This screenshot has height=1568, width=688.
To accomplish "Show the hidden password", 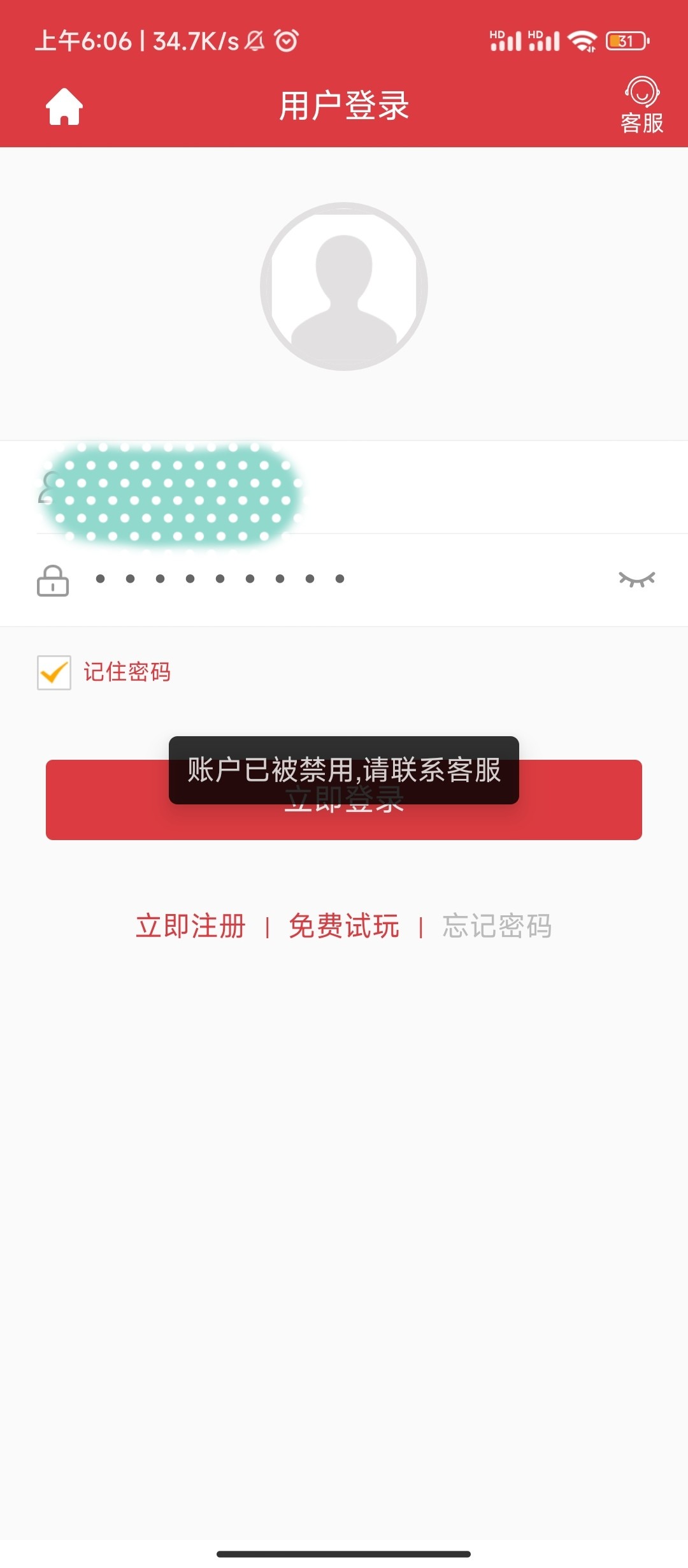I will click(x=636, y=579).
